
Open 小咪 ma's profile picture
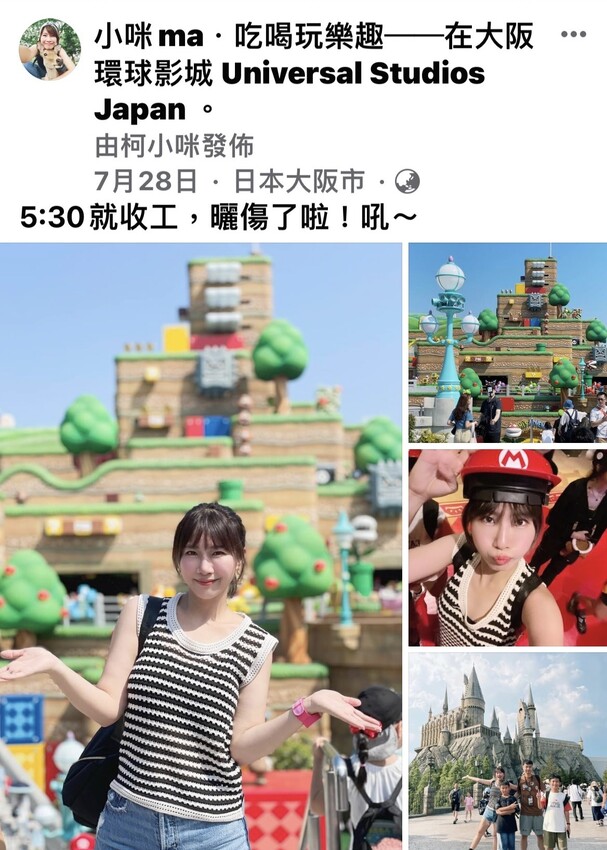(x=50, y=49)
